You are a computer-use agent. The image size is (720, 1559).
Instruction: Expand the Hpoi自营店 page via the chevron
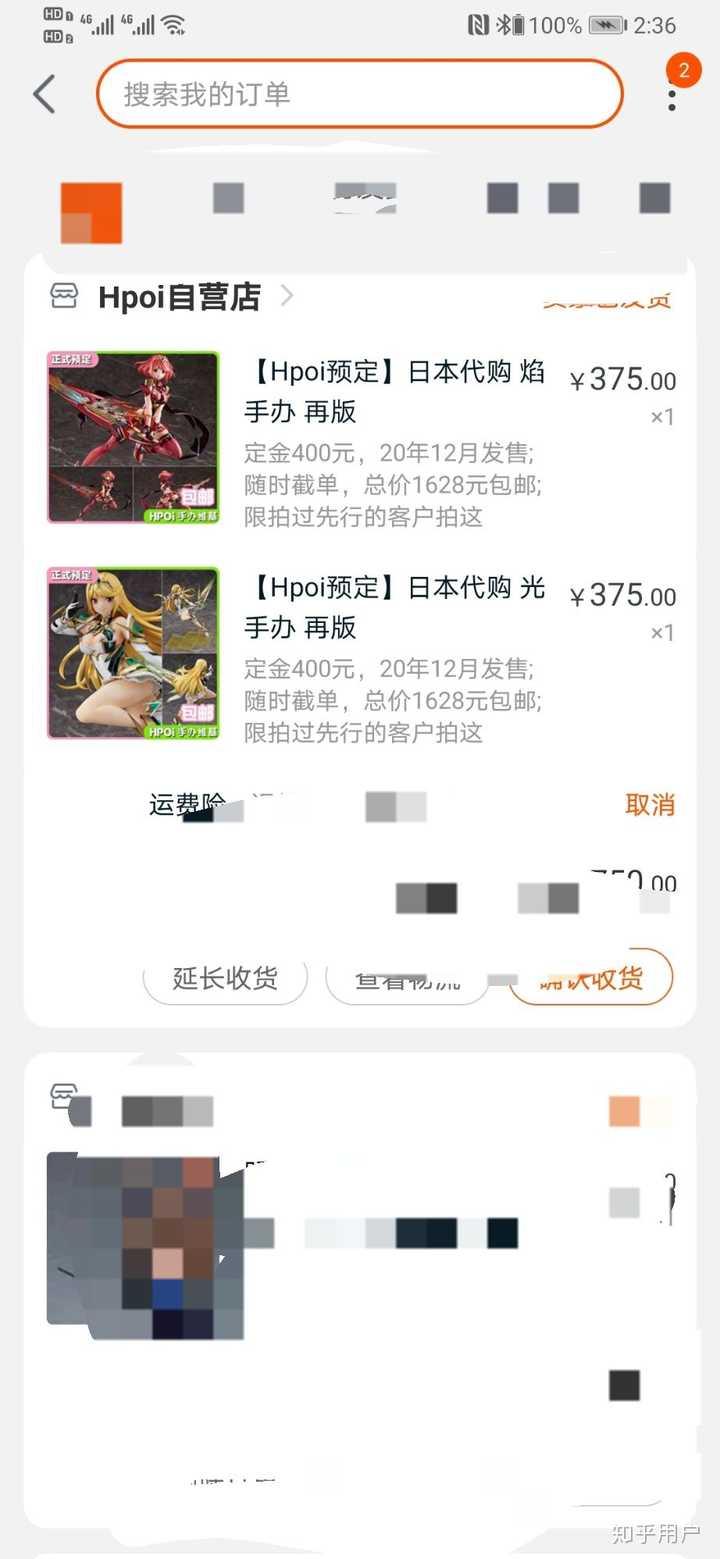(x=288, y=296)
